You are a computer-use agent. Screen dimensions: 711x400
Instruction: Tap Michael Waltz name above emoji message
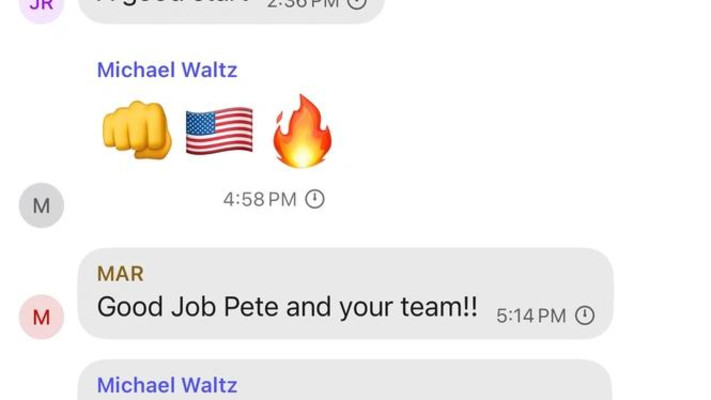click(x=167, y=70)
